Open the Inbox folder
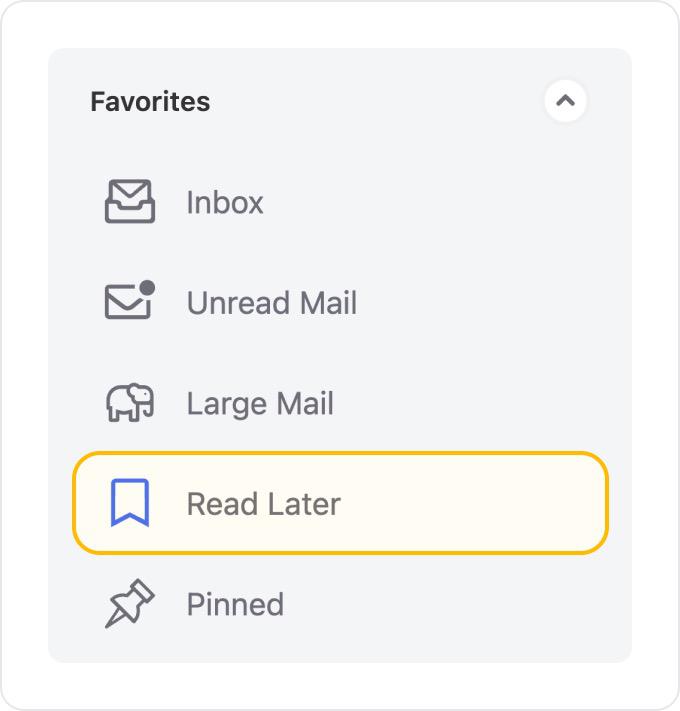The image size is (680, 711). [x=224, y=203]
